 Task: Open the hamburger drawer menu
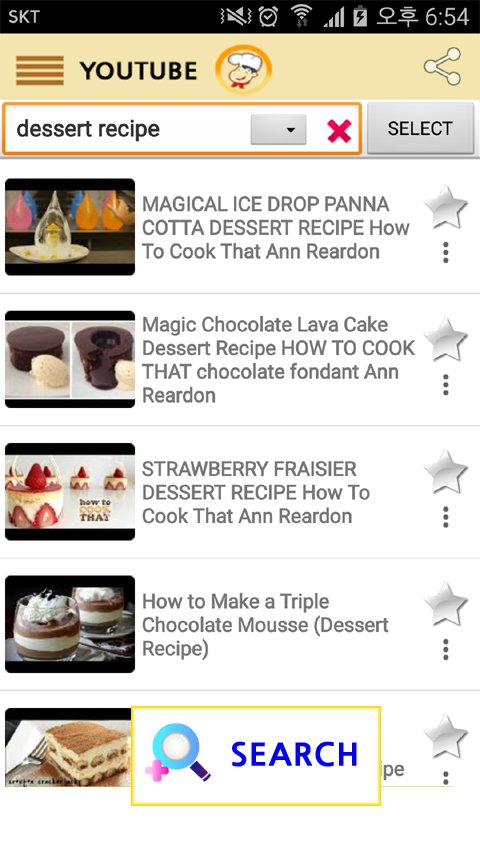click(x=40, y=71)
